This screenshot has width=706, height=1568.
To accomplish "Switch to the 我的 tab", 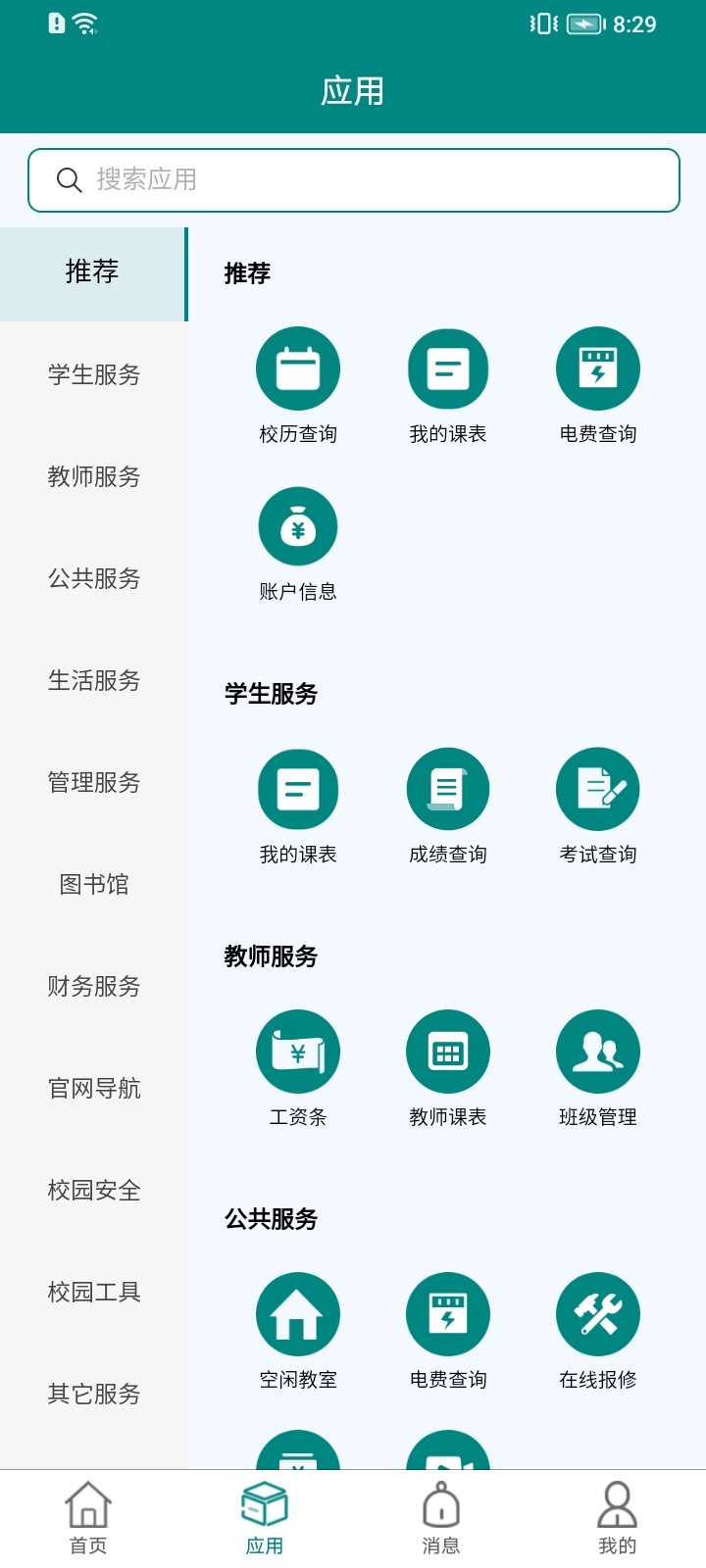I will [x=618, y=1514].
